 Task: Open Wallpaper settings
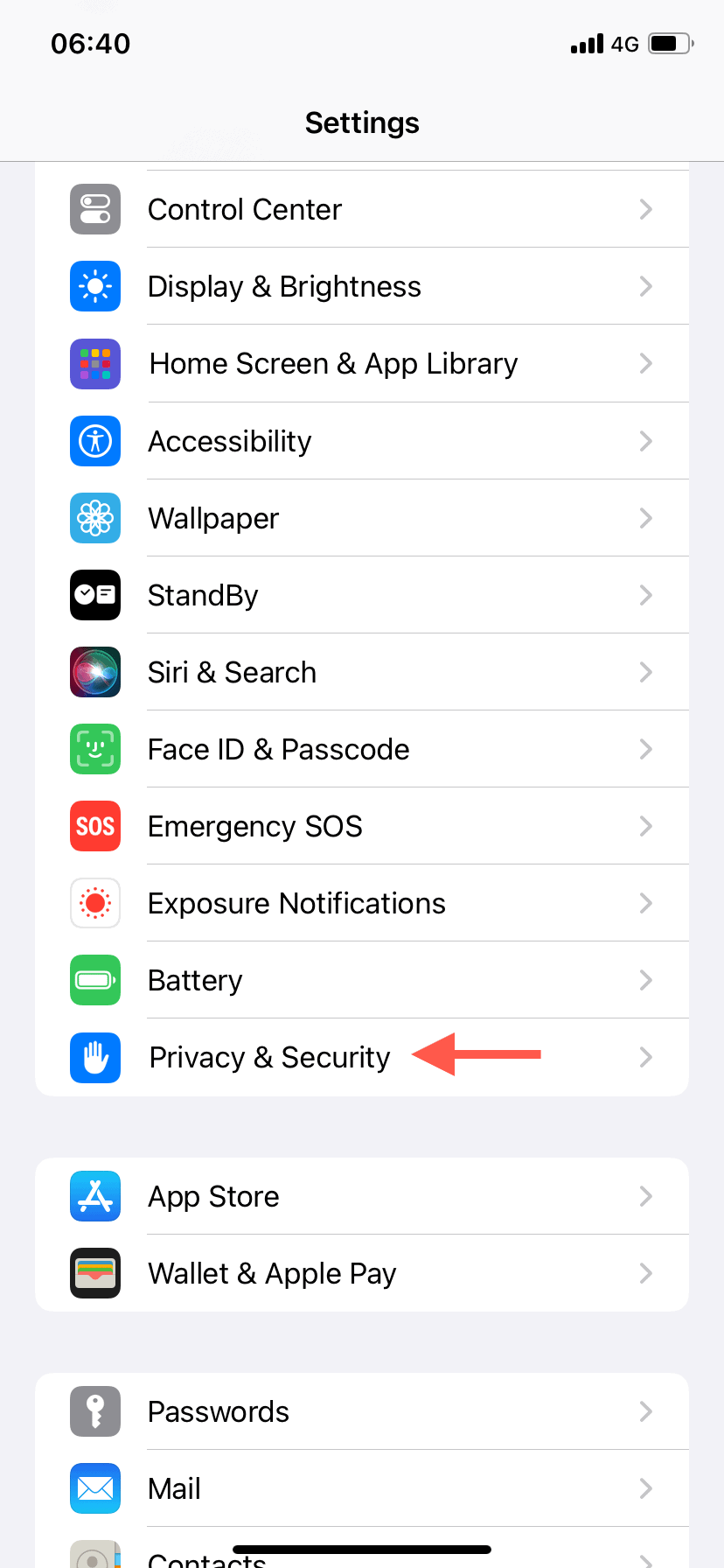pos(213,518)
